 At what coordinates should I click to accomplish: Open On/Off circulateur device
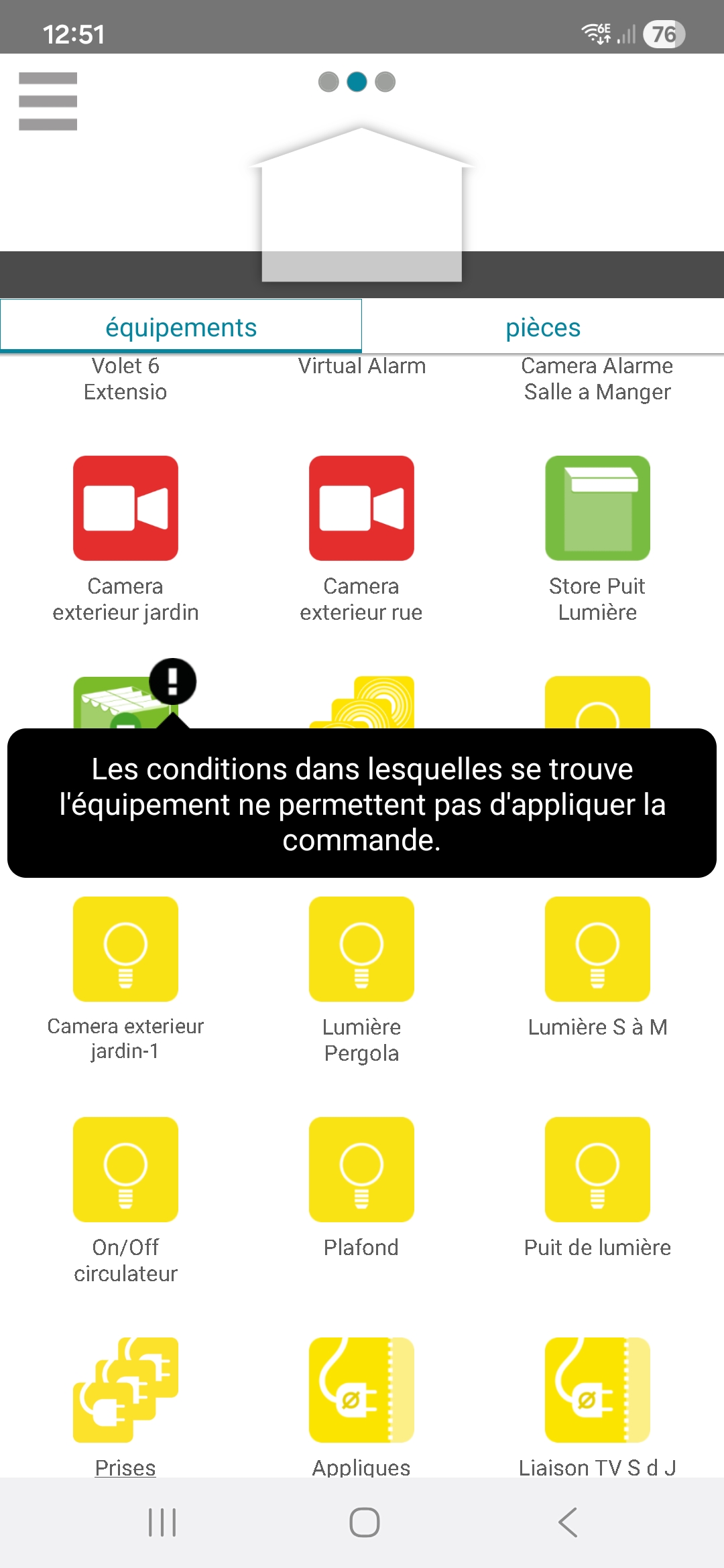pyautogui.click(x=125, y=1169)
